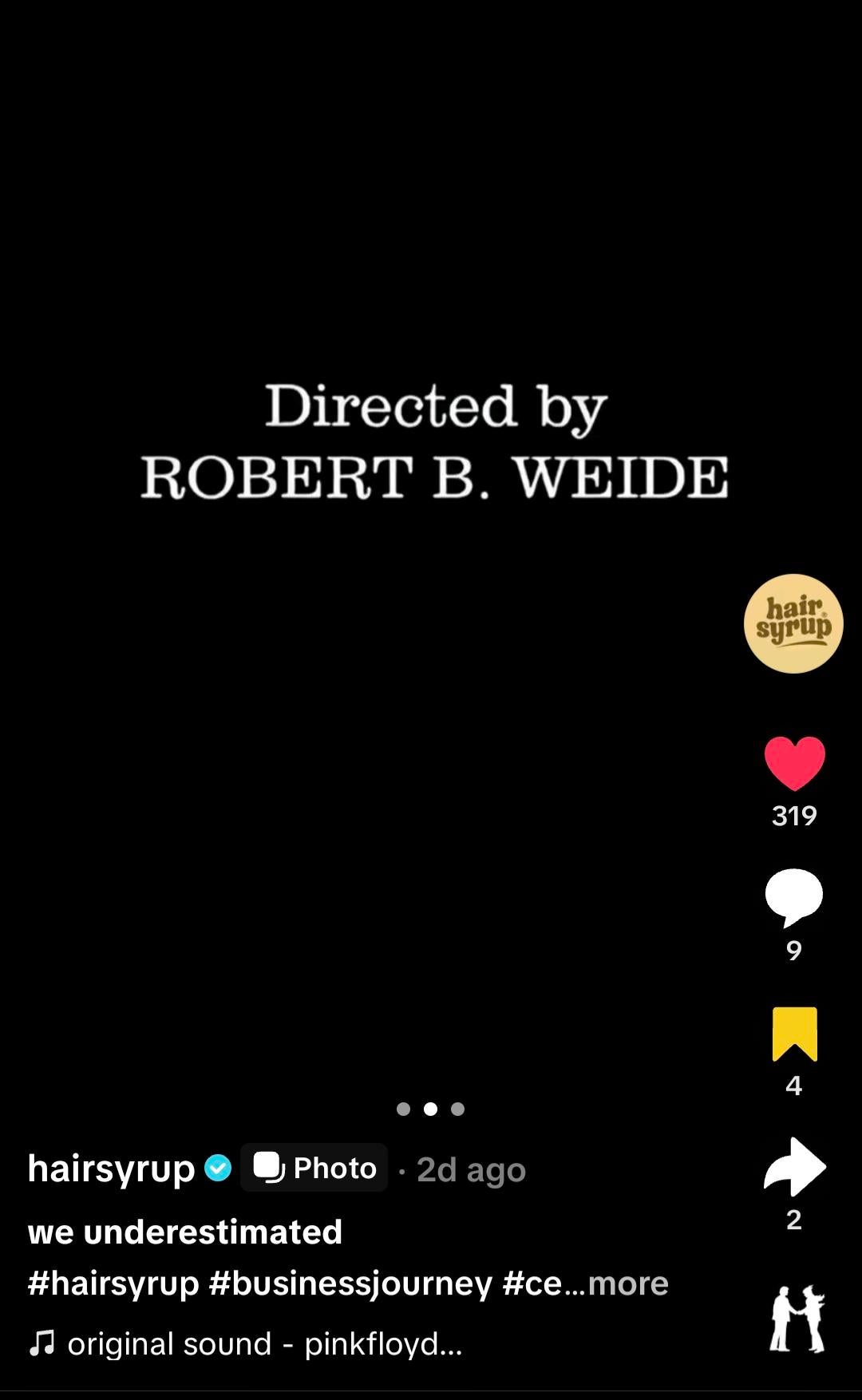Open the comments on this post

(793, 896)
